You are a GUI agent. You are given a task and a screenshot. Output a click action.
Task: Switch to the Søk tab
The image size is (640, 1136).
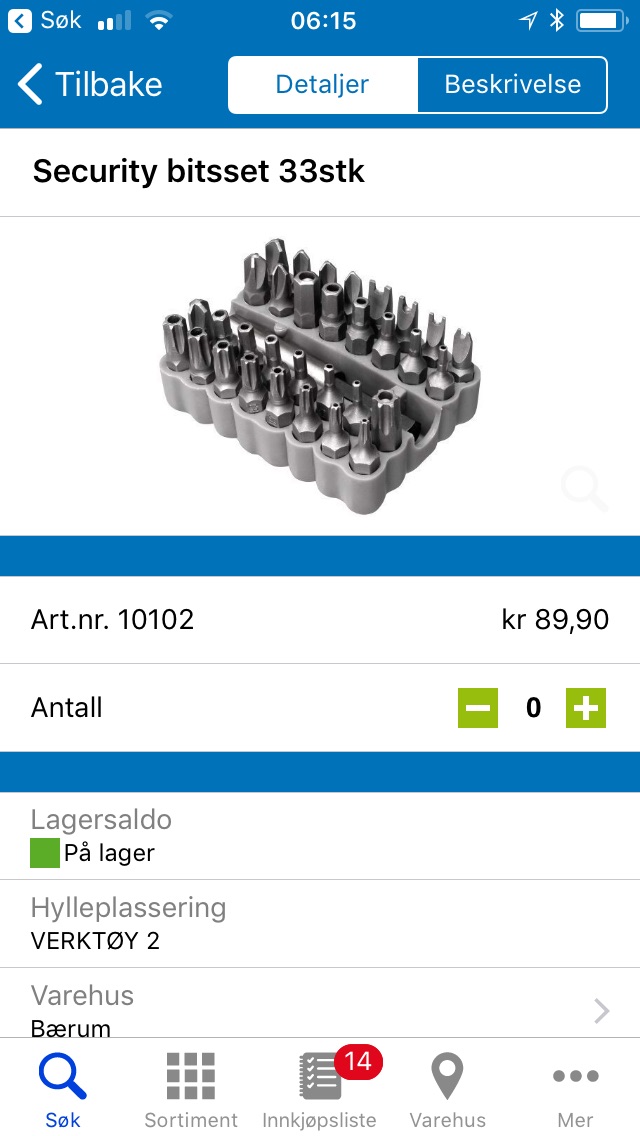[63, 1090]
